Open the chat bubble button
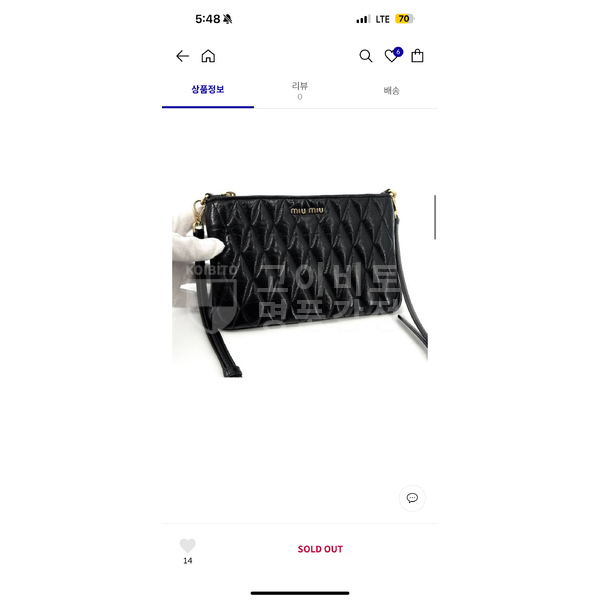The height and width of the screenshot is (600, 600). [412, 497]
